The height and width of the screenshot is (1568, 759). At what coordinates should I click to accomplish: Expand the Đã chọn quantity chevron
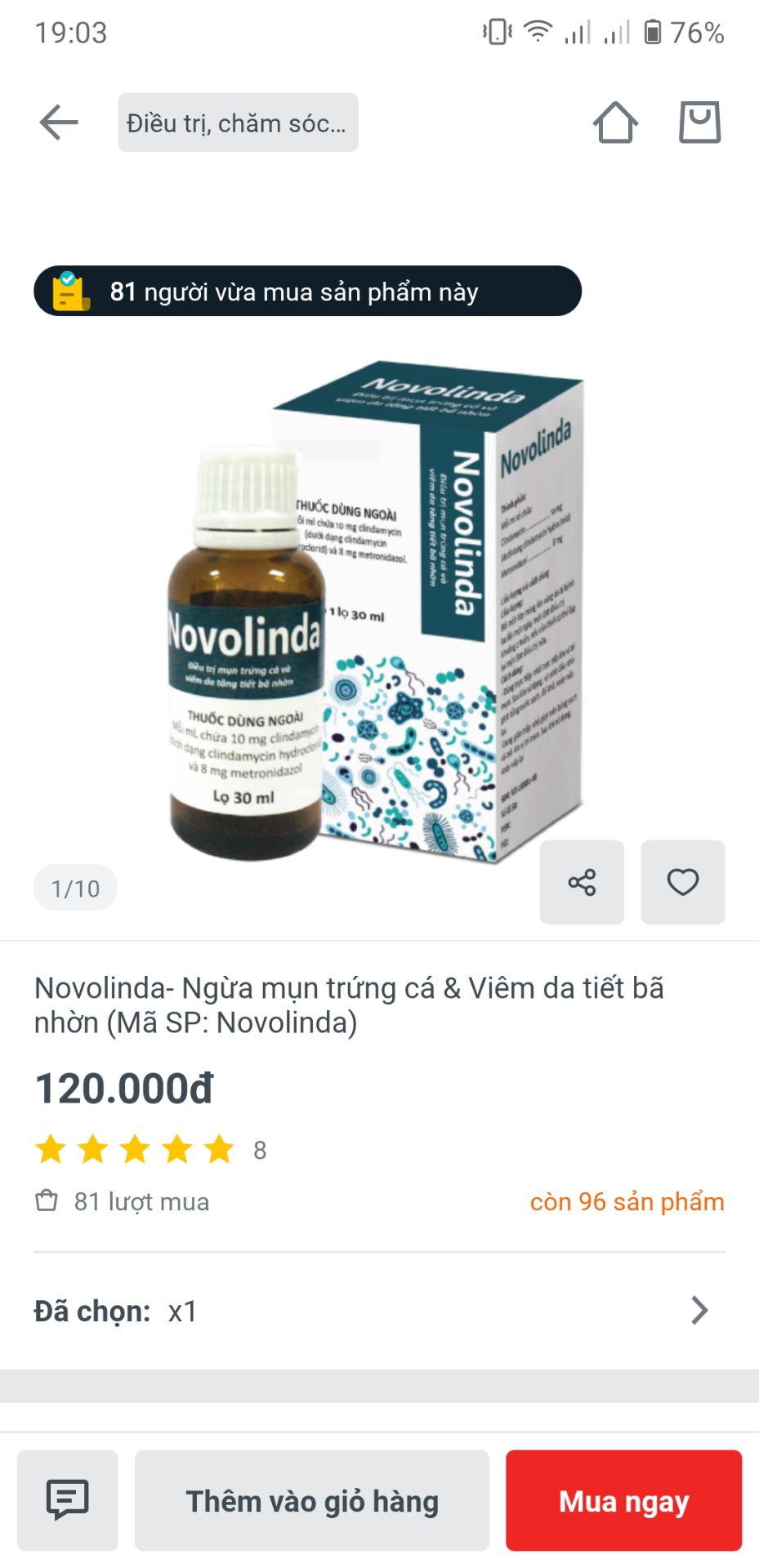click(699, 1310)
